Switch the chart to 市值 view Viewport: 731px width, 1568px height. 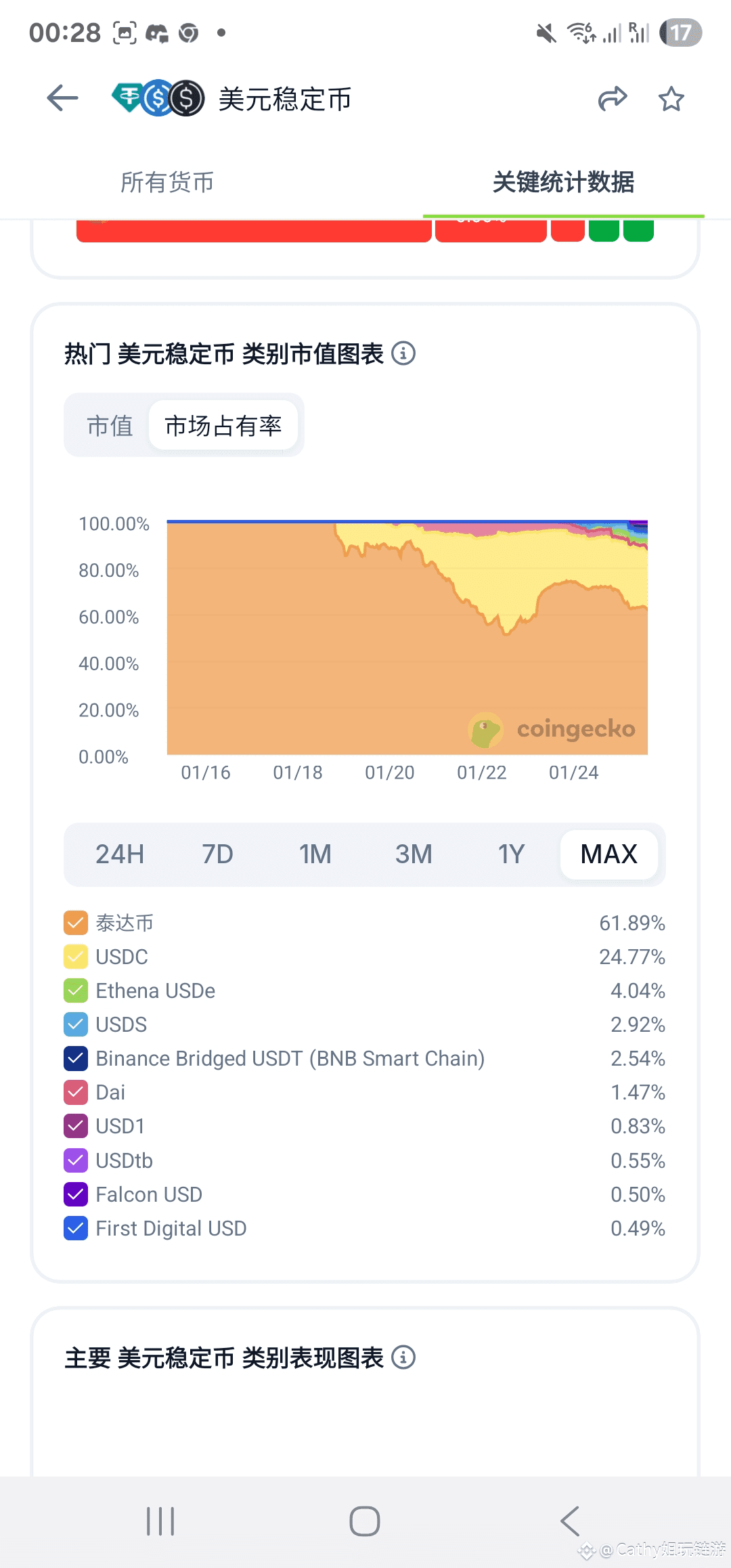tap(110, 426)
